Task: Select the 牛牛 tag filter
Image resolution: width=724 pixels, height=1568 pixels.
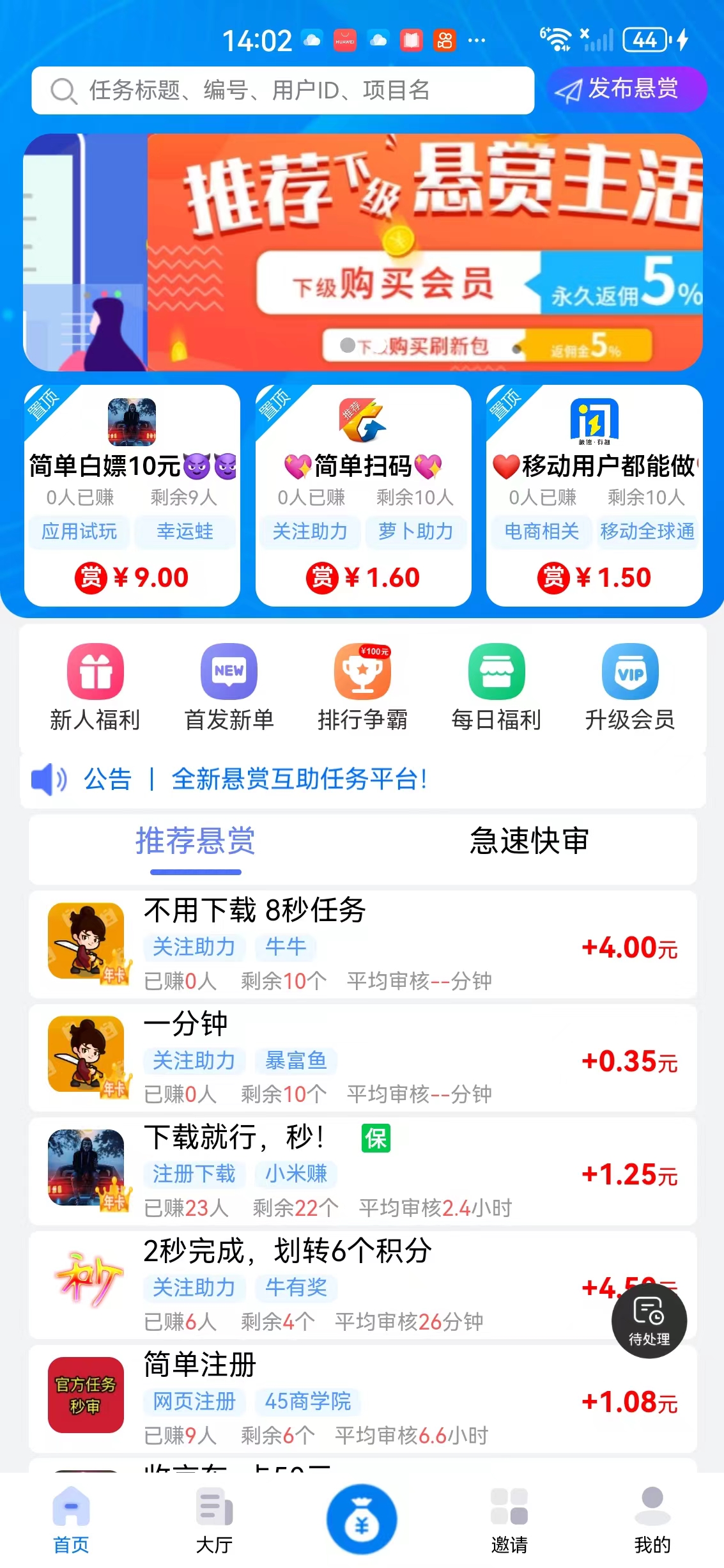Action: click(286, 948)
